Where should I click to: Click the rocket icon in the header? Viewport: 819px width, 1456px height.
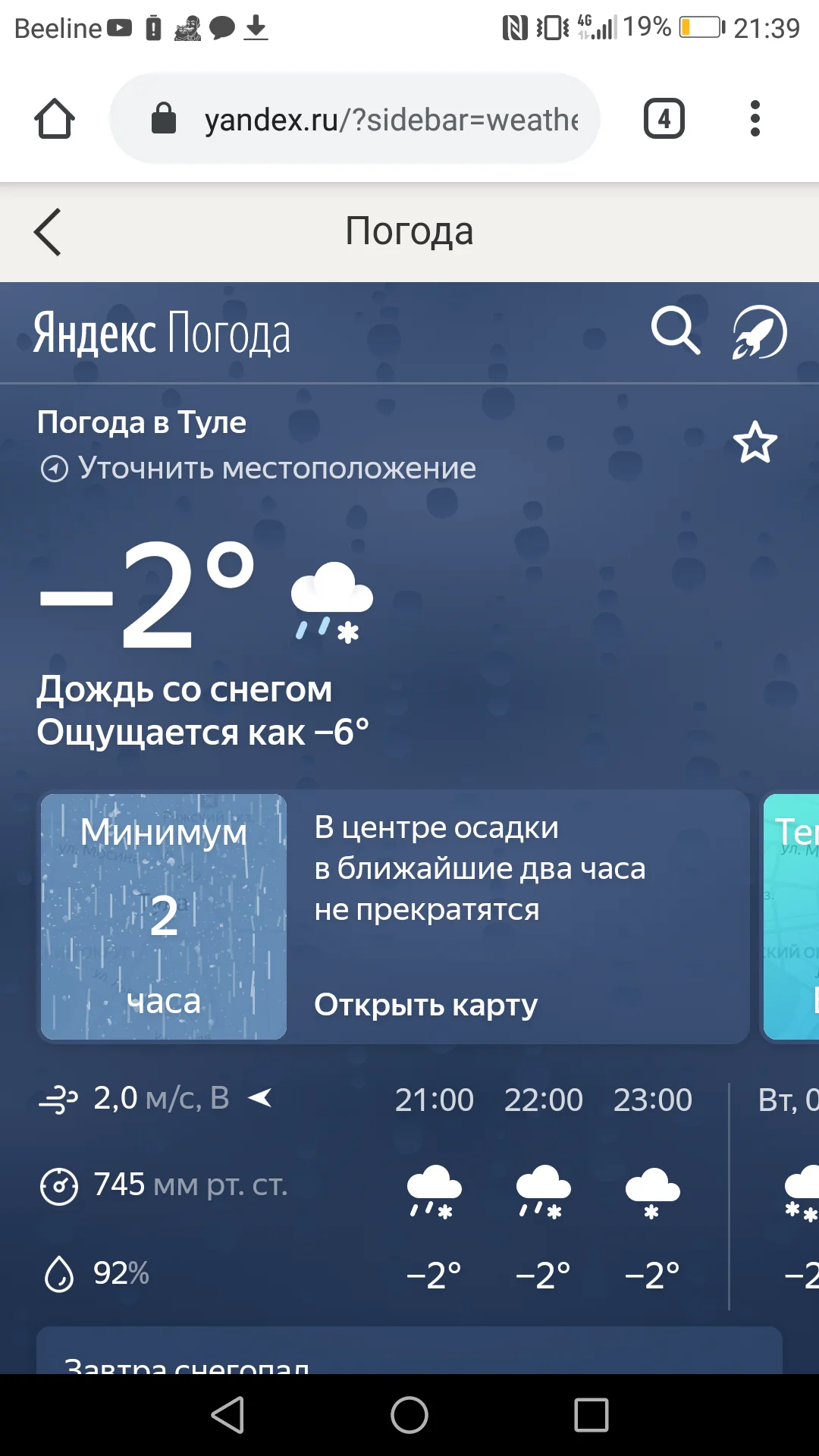click(x=758, y=331)
